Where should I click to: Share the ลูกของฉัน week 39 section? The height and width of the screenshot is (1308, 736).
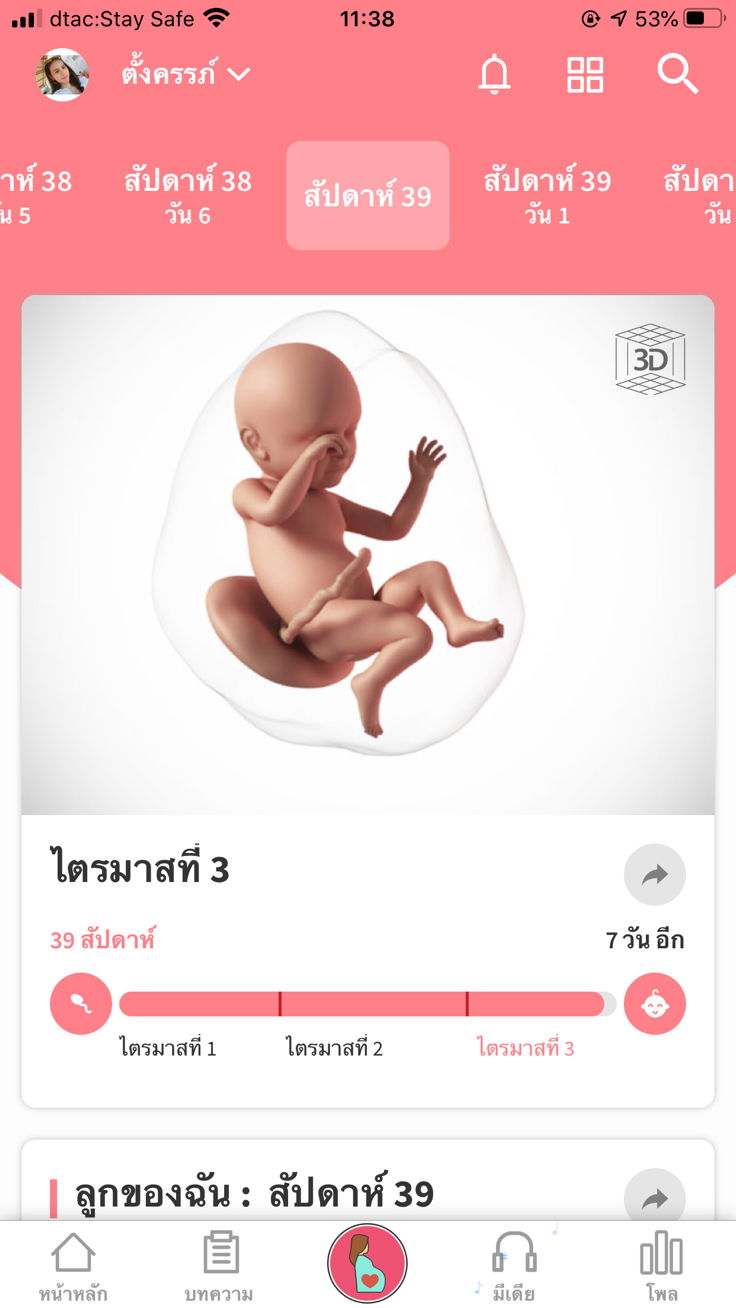pyautogui.click(x=655, y=1198)
